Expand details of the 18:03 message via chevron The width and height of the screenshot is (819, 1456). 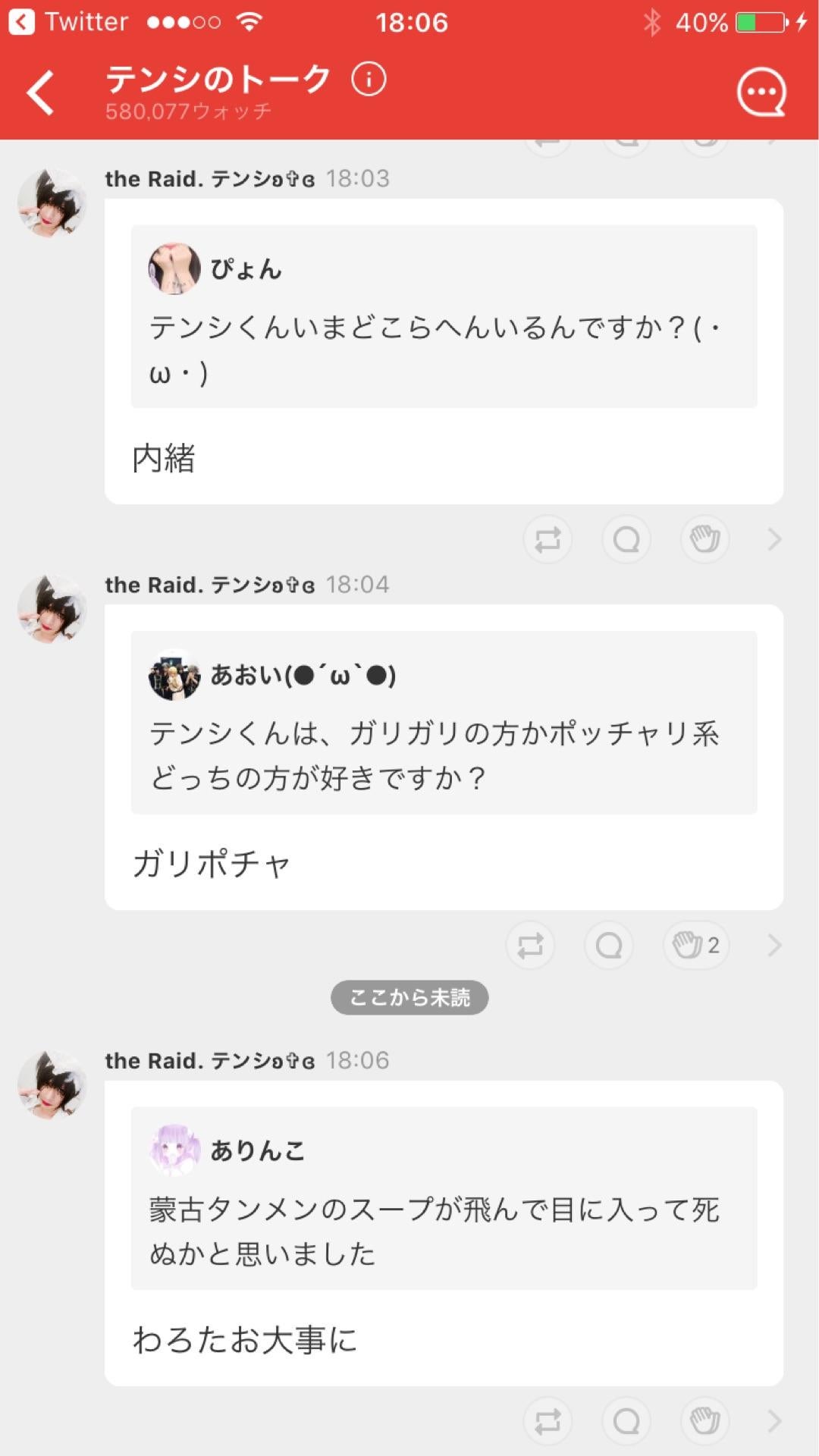[774, 539]
